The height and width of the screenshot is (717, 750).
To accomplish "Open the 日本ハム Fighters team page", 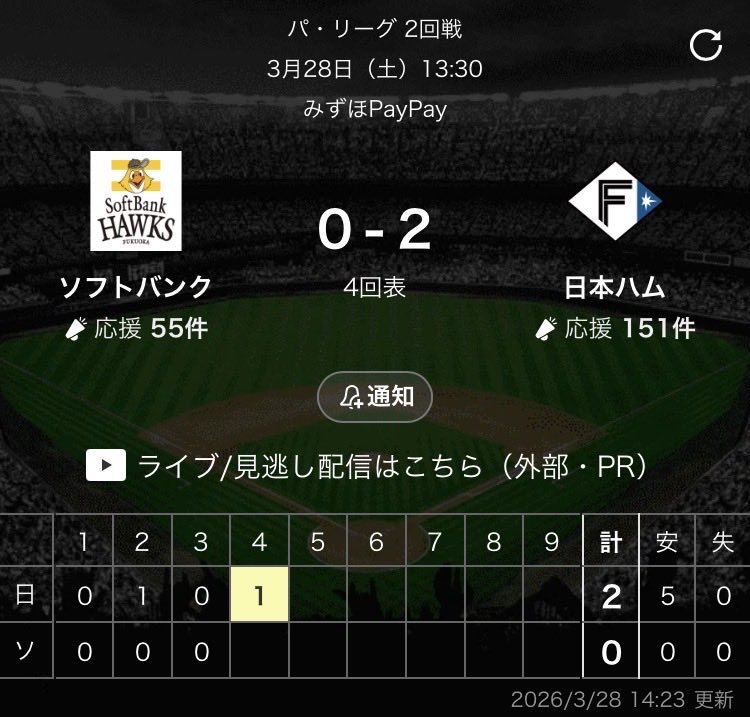I will point(614,201).
